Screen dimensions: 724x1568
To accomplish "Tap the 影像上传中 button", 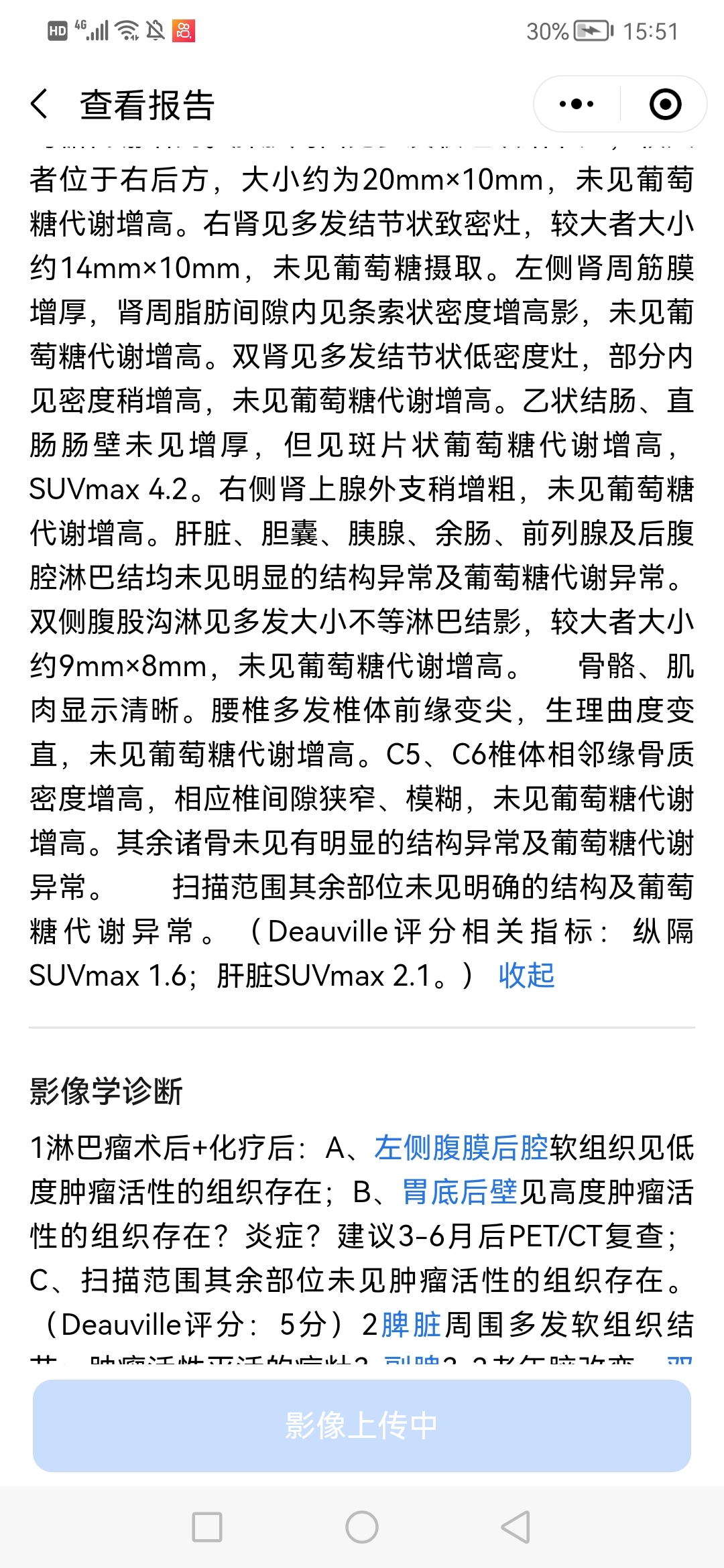I will coord(362,1425).
